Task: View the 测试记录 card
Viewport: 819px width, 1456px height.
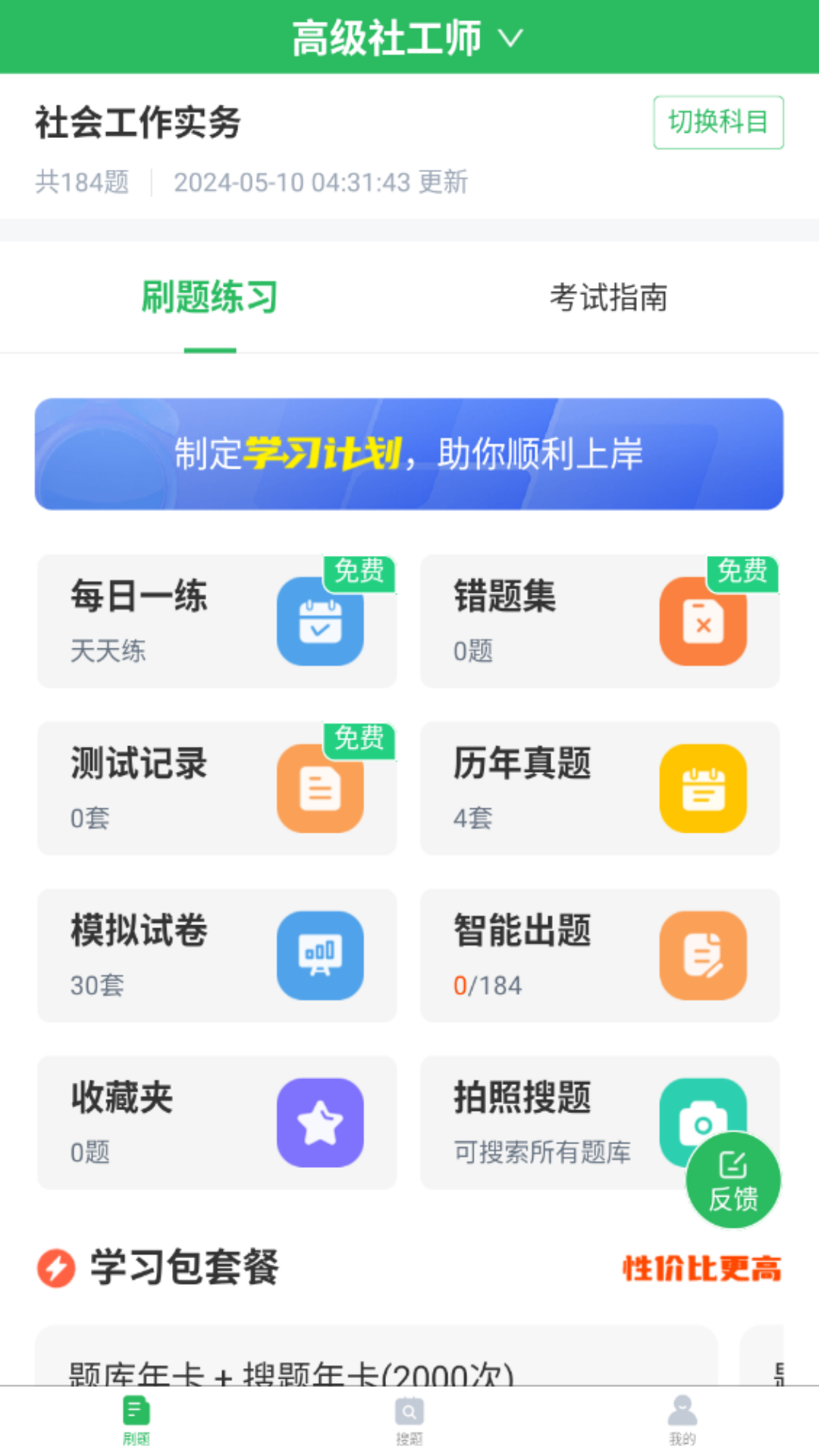Action: coord(217,788)
